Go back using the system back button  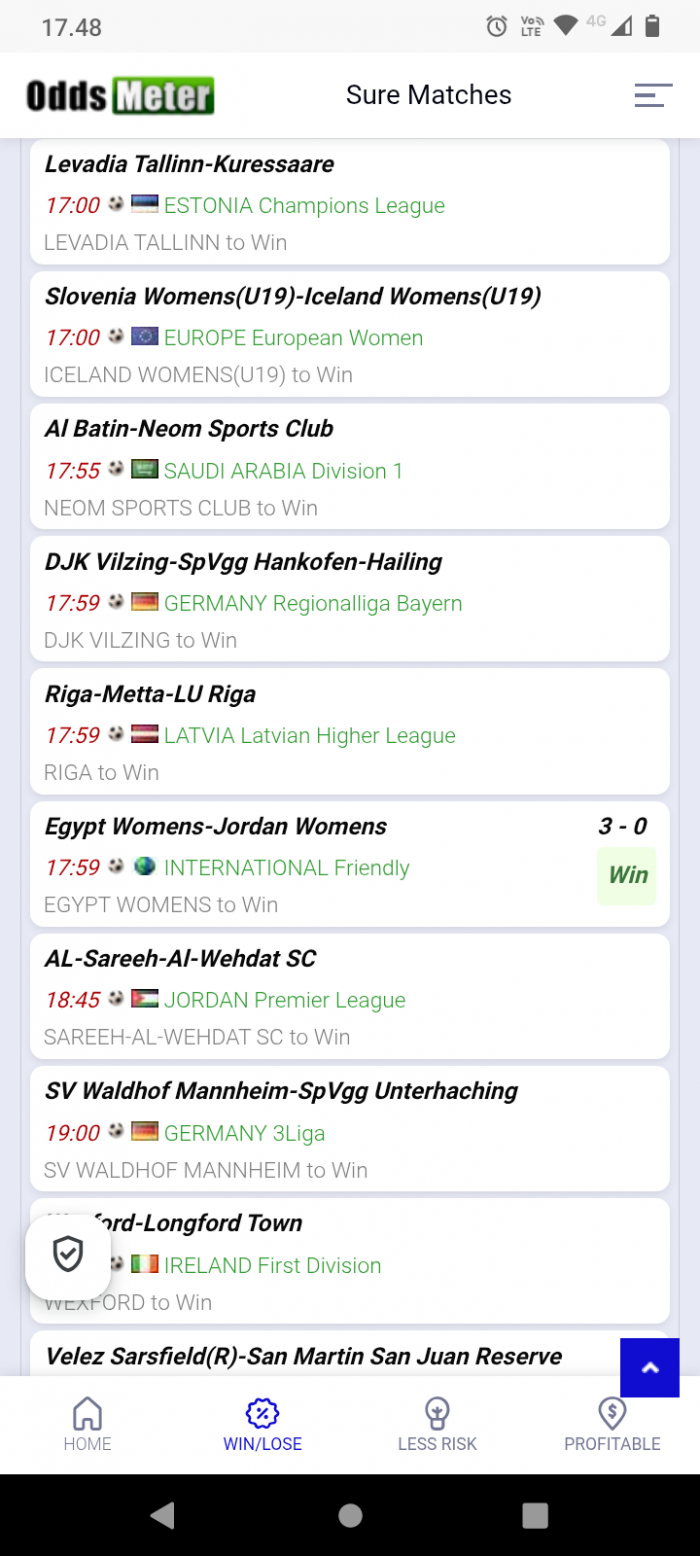(162, 1515)
